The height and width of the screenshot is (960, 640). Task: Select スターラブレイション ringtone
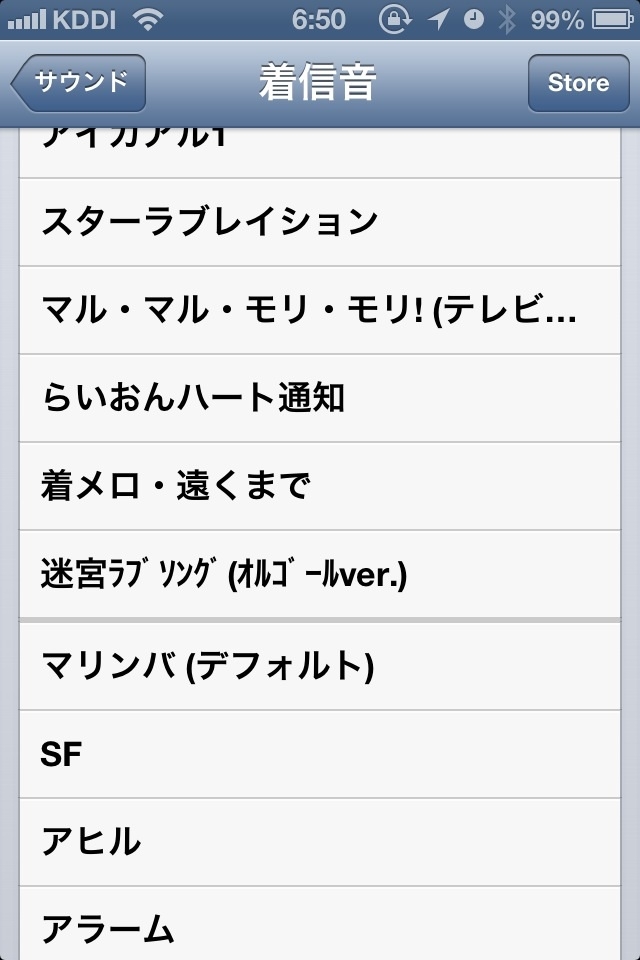coord(320,222)
